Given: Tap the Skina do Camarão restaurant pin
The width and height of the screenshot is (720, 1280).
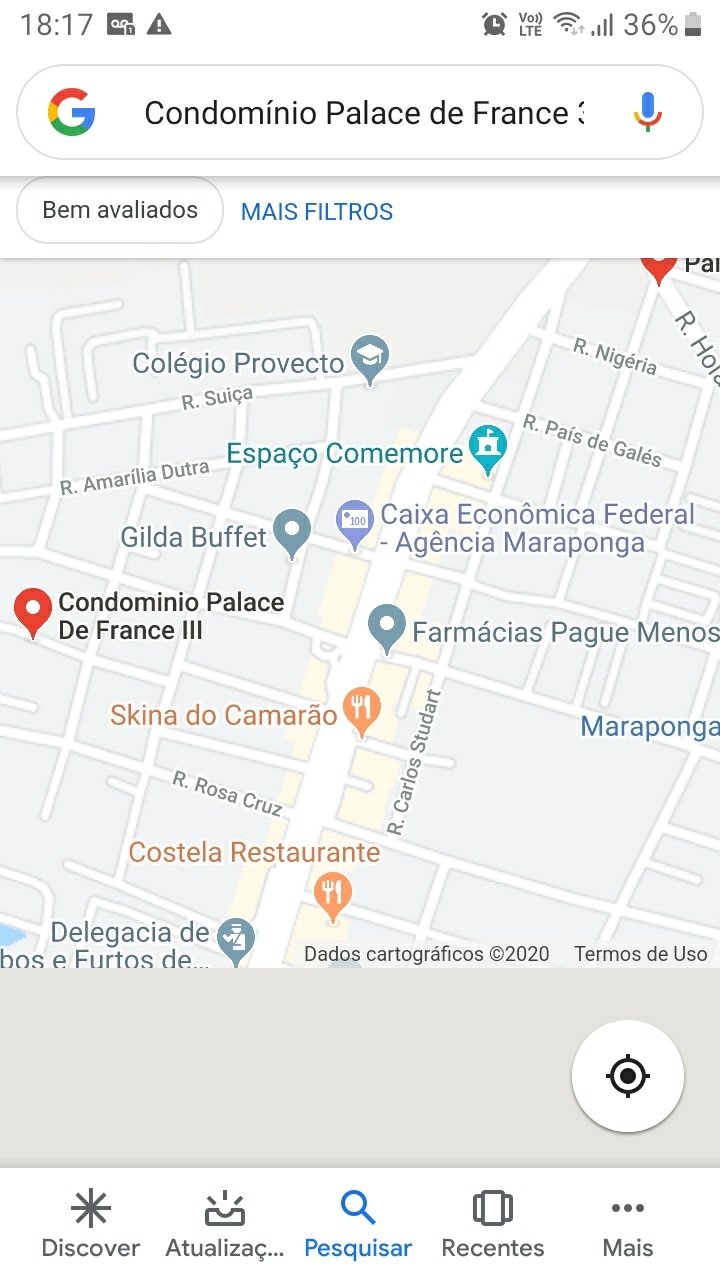Looking at the screenshot, I should point(361,710).
